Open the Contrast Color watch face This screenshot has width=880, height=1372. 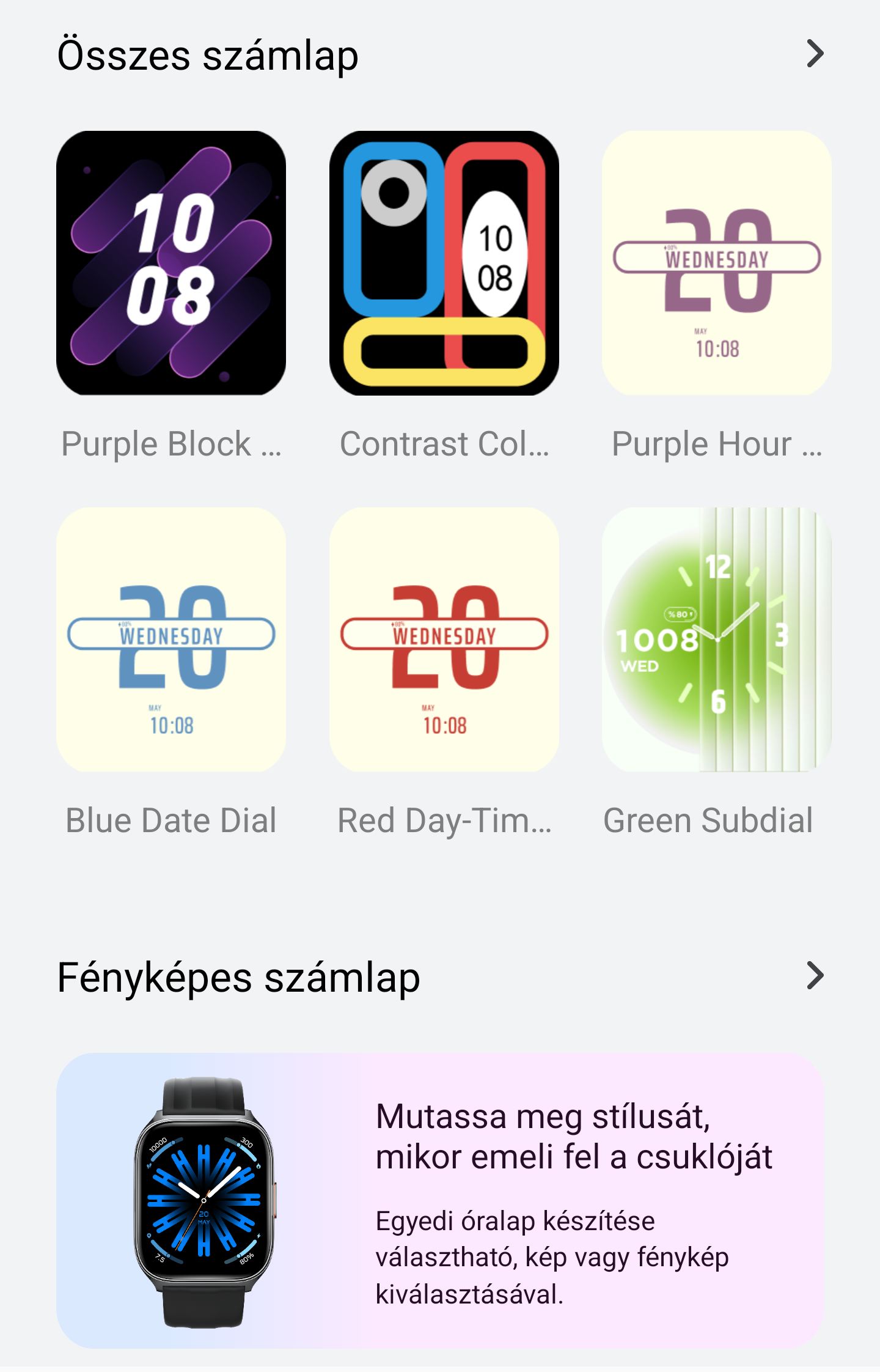coord(444,263)
